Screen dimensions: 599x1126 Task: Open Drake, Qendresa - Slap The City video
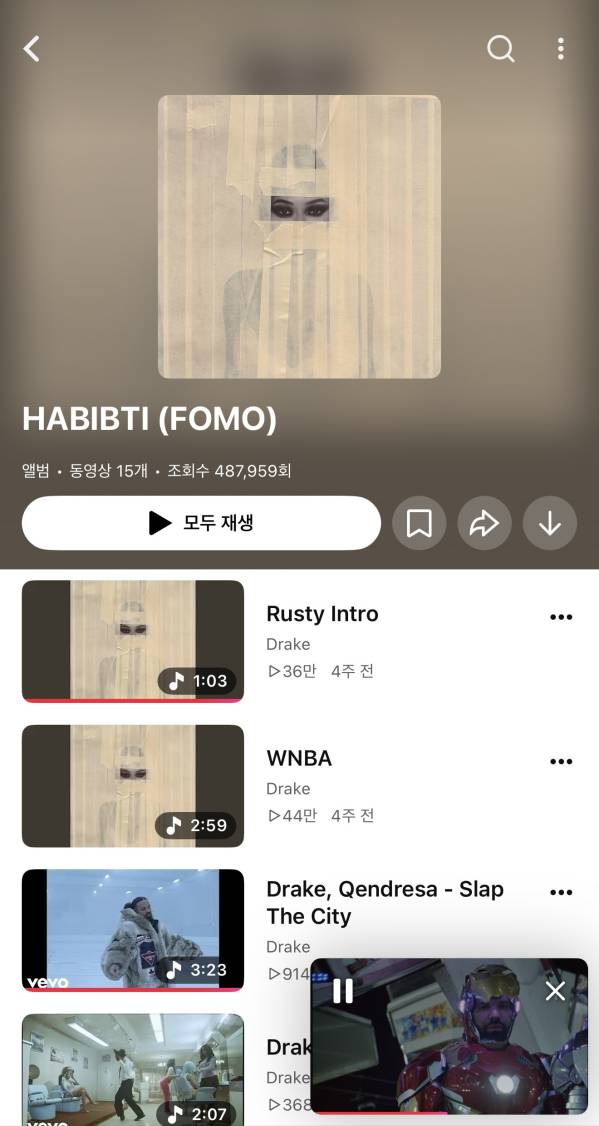[x=133, y=930]
